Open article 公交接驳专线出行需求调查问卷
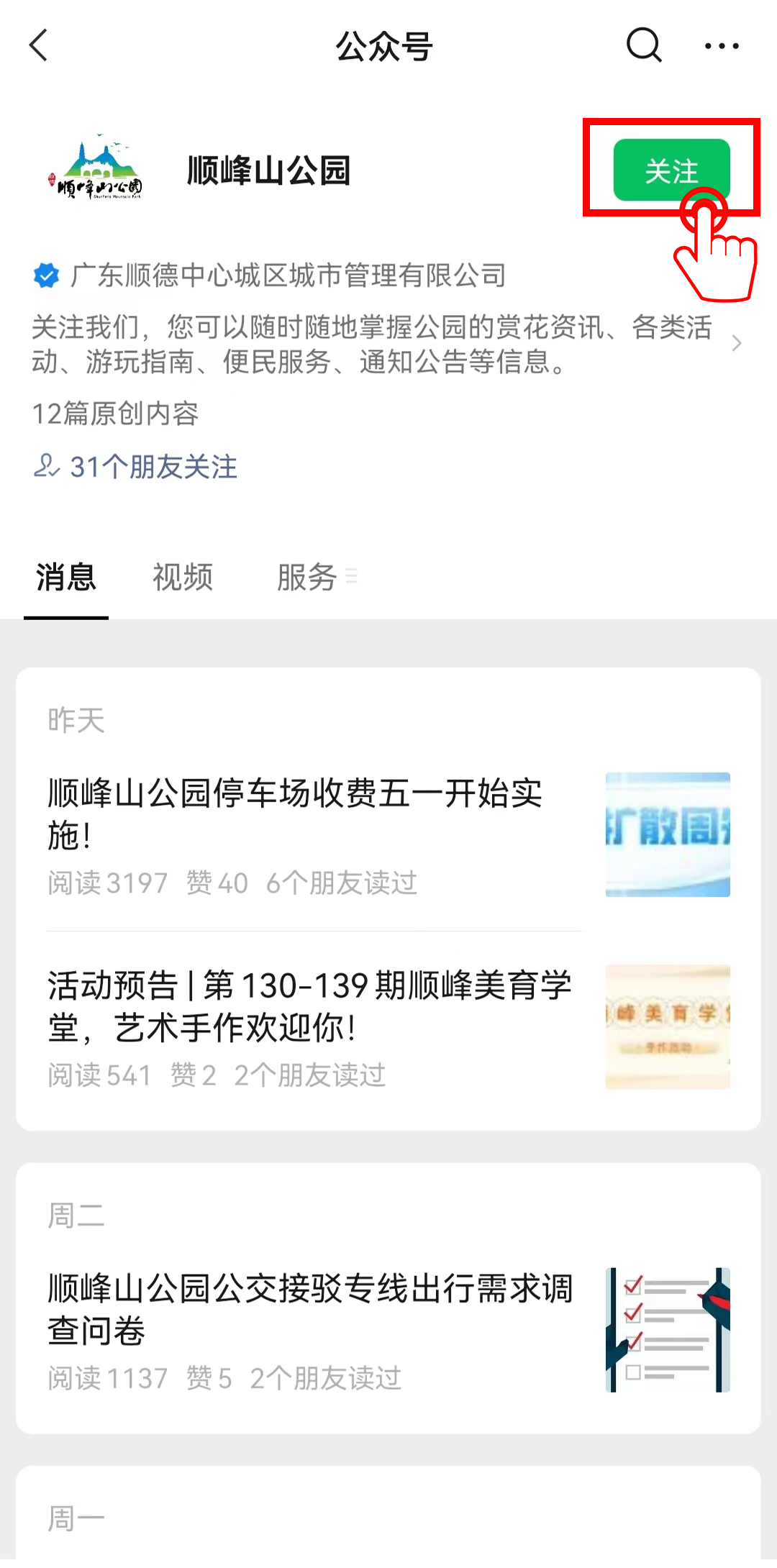Image resolution: width=777 pixels, height=1568 pixels. pyautogui.click(x=309, y=1308)
